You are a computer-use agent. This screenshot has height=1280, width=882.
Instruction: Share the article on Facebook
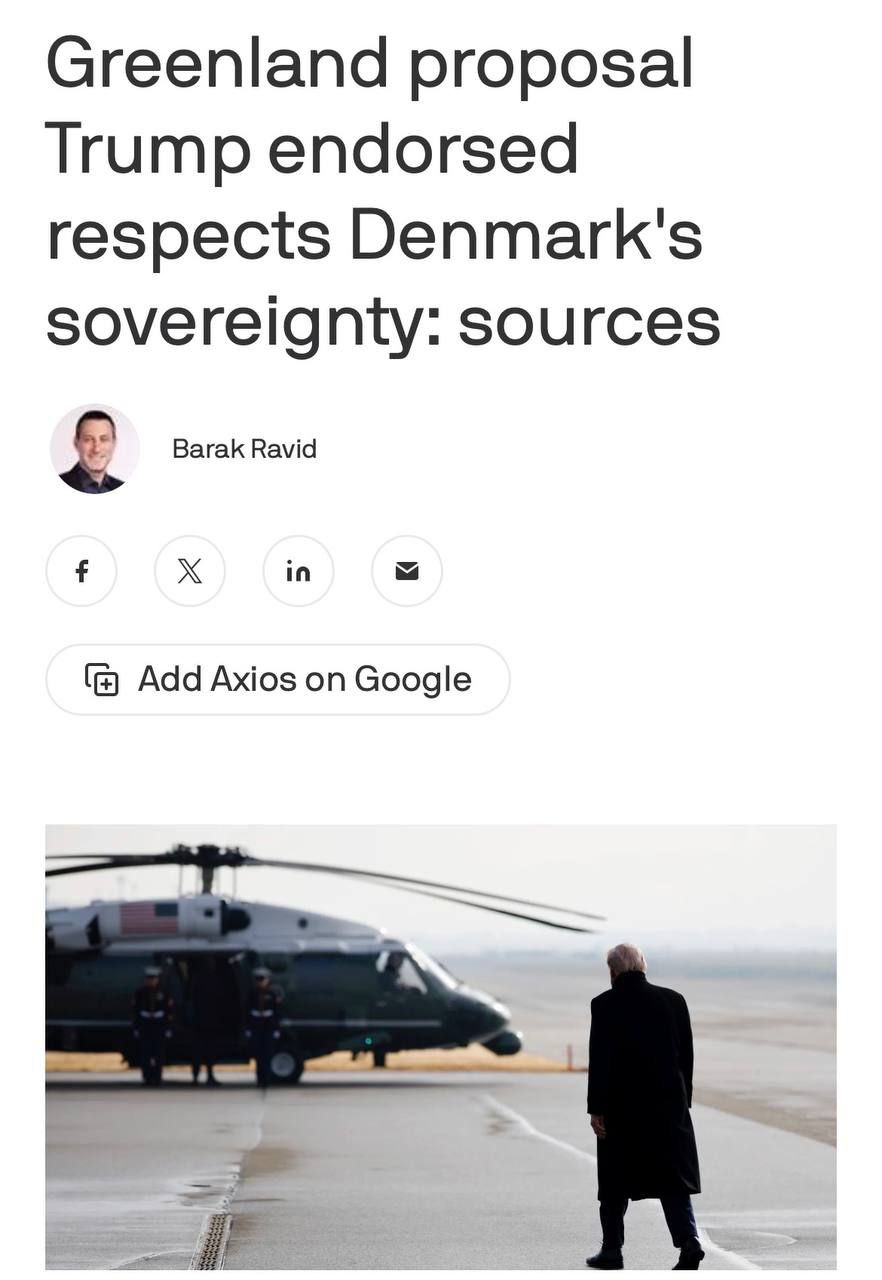point(82,571)
